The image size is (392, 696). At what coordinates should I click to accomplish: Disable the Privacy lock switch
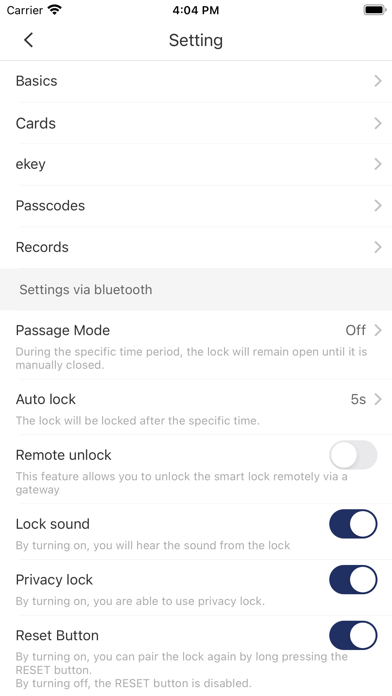coord(353,580)
